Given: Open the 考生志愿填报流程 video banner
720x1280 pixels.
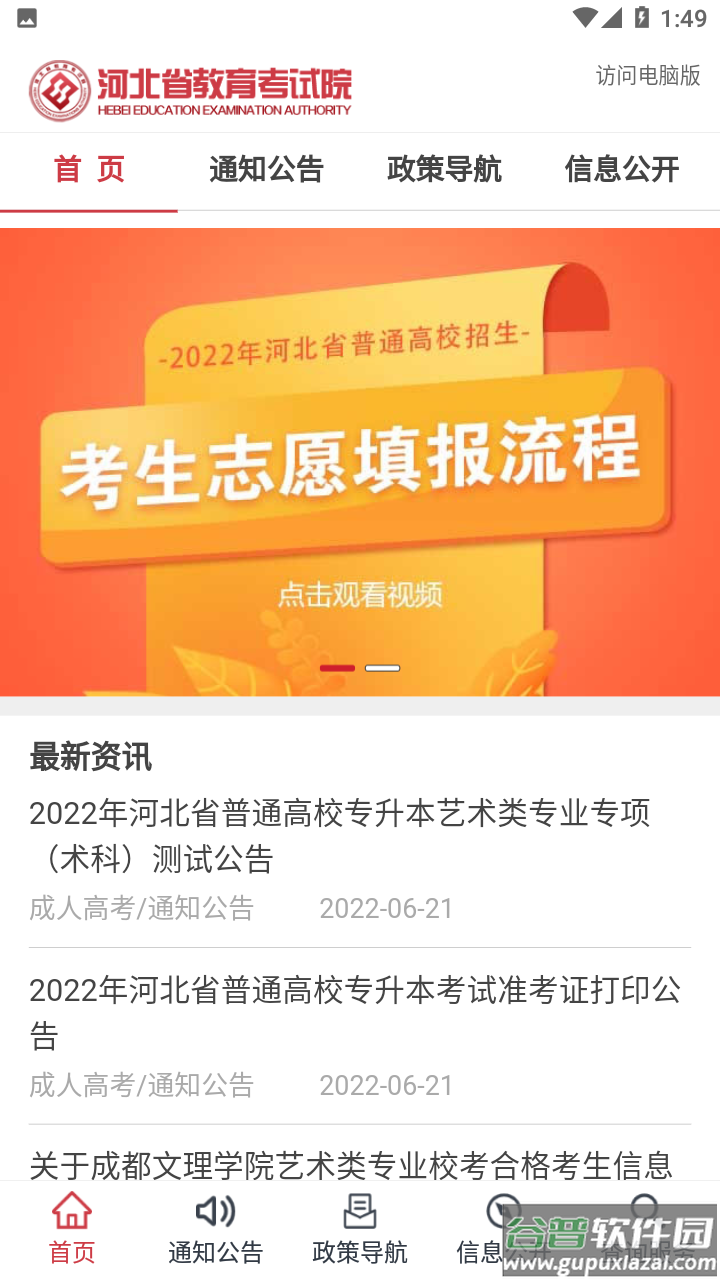Looking at the screenshot, I should click(360, 461).
